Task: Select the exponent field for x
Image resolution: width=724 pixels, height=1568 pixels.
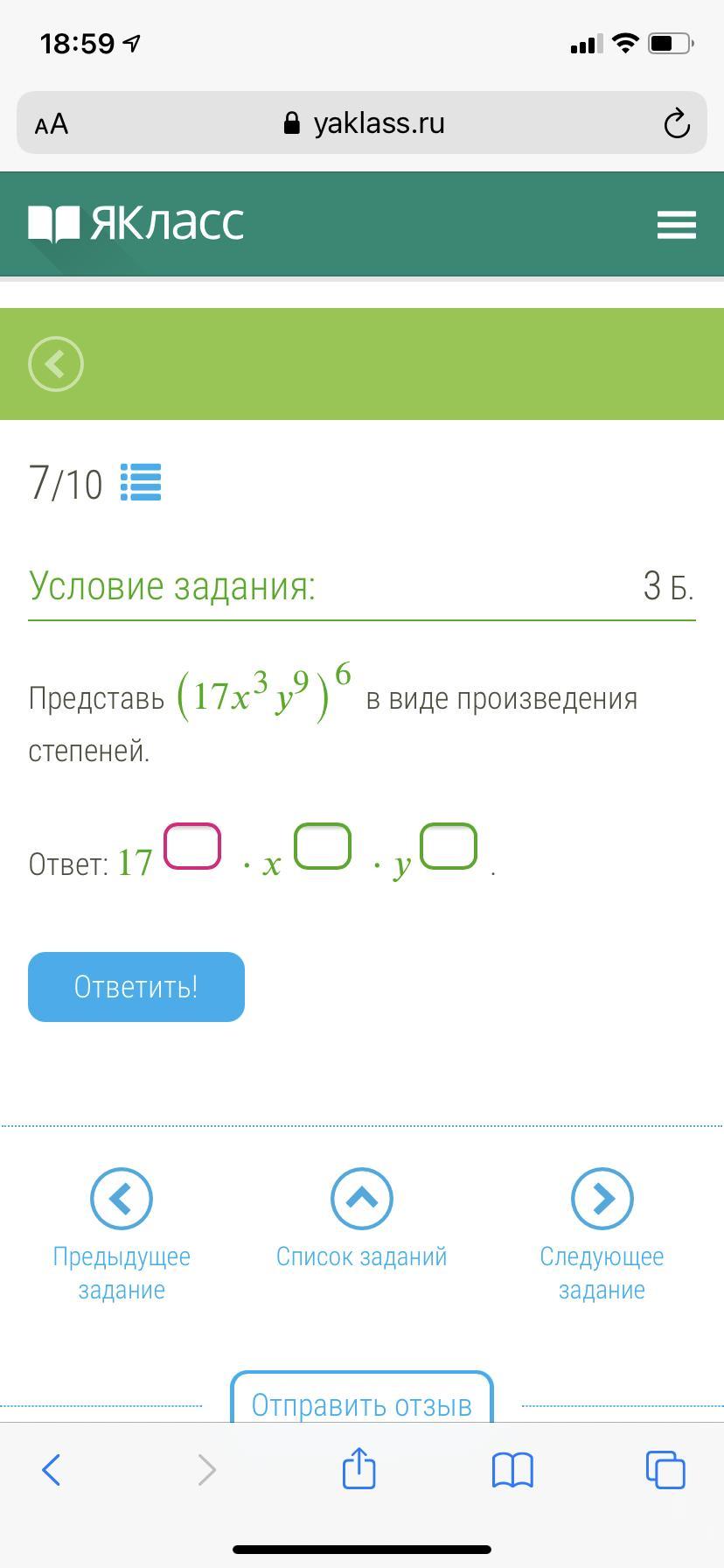Action: tap(323, 846)
